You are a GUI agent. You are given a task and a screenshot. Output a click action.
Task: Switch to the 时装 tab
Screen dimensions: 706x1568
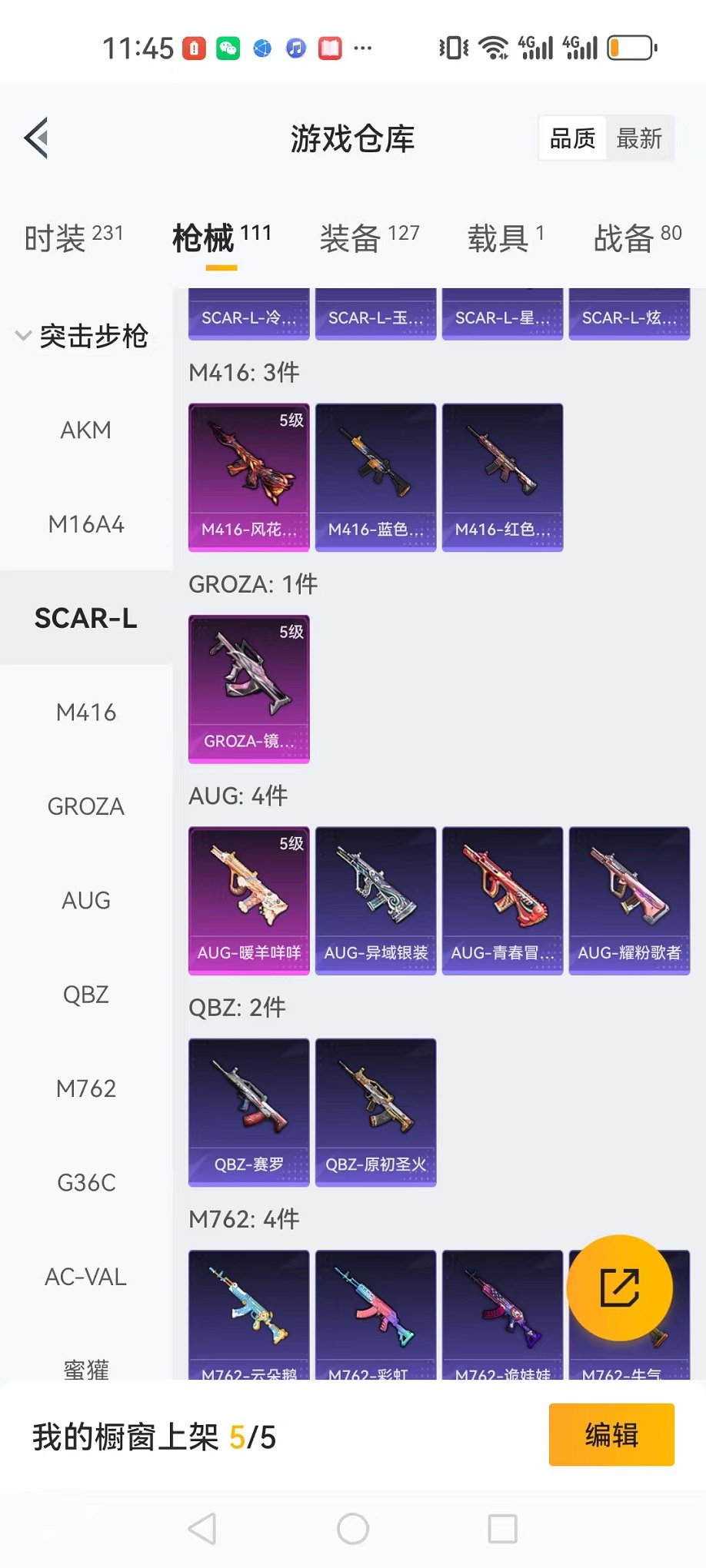73,238
